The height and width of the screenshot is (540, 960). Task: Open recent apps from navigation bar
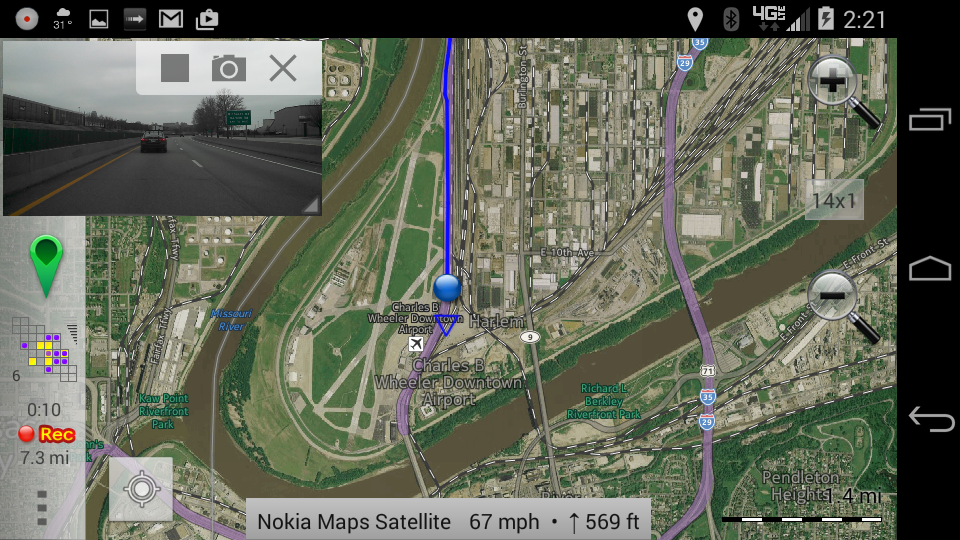point(930,120)
